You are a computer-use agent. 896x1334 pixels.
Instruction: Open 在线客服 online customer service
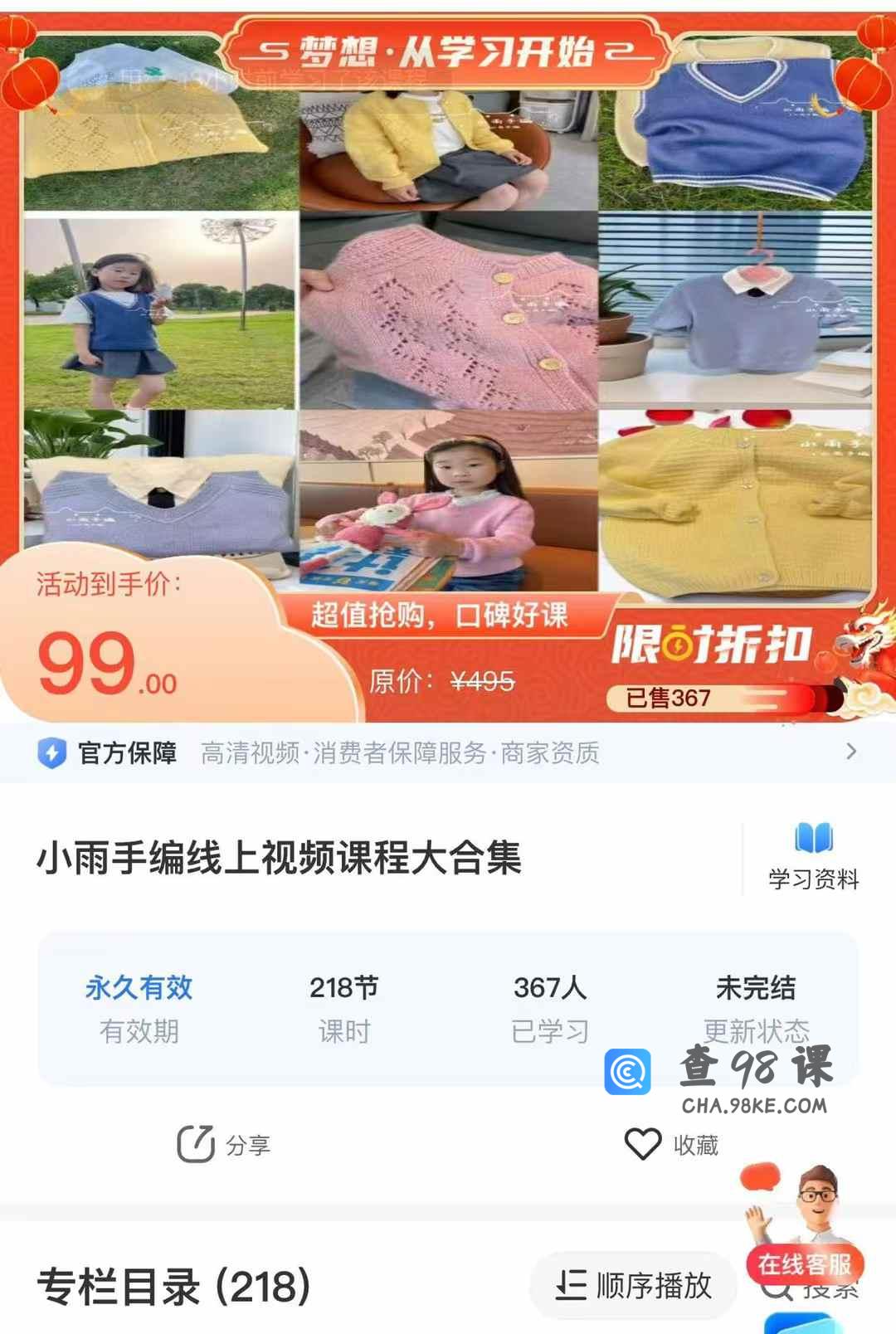click(803, 1236)
